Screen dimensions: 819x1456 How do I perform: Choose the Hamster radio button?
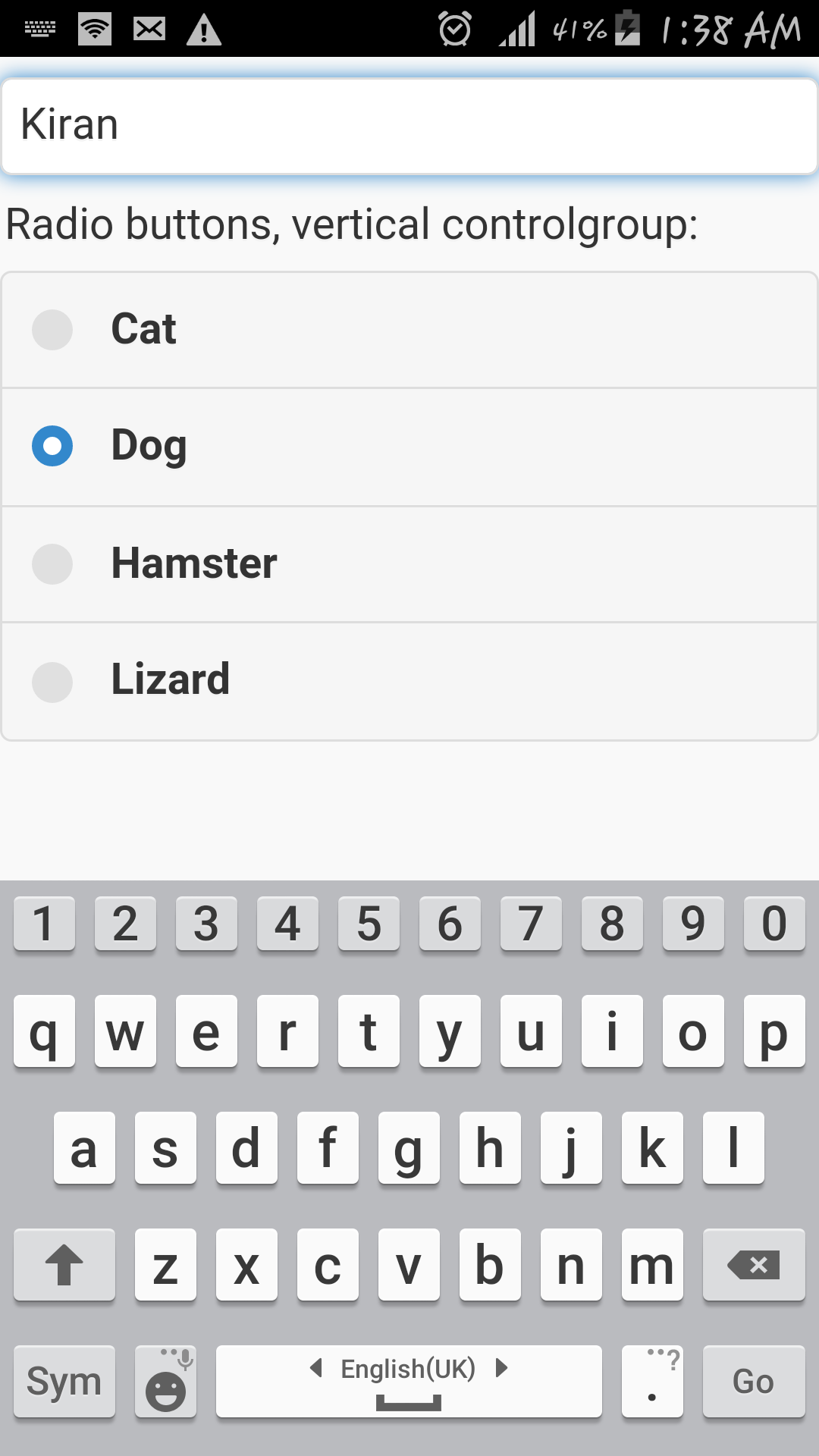pos(409,564)
